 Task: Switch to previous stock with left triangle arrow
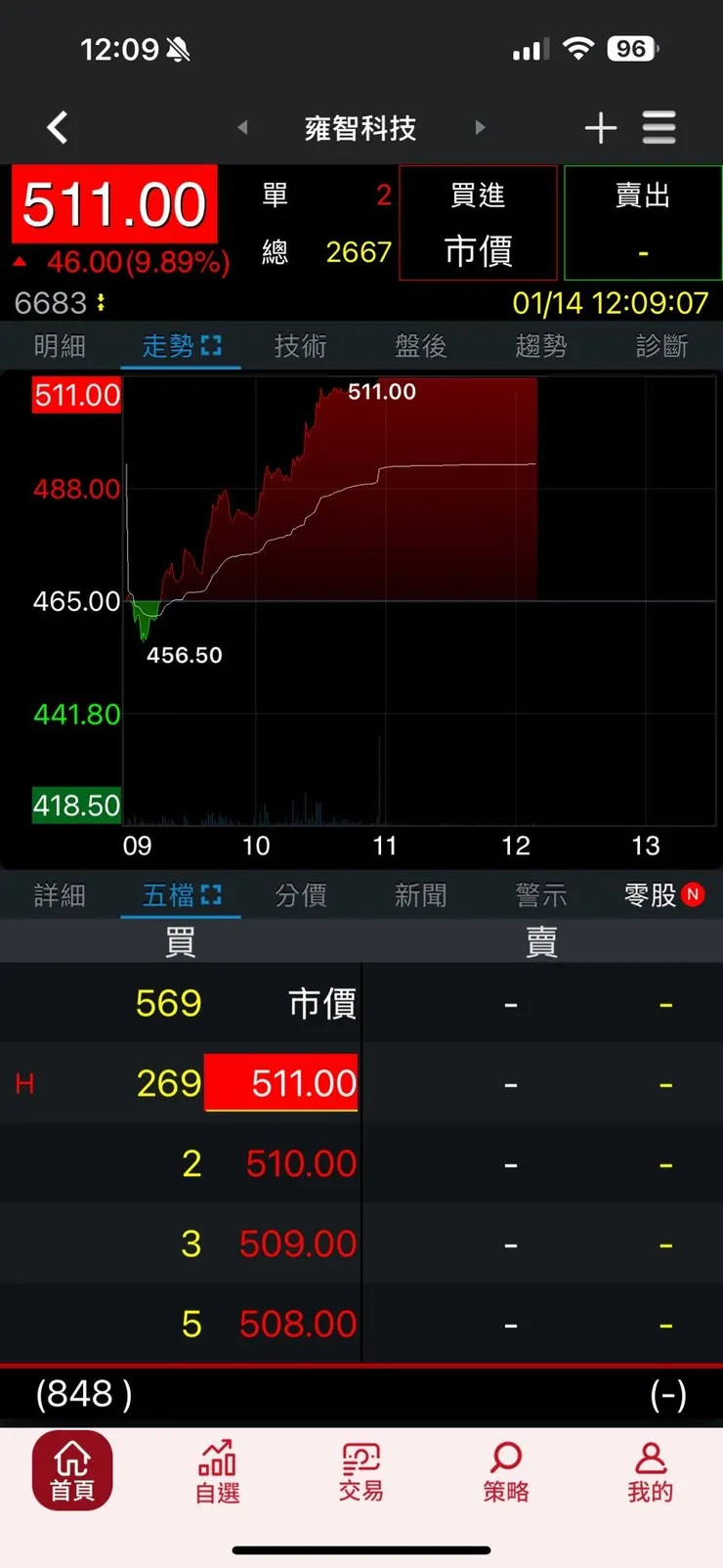240,128
